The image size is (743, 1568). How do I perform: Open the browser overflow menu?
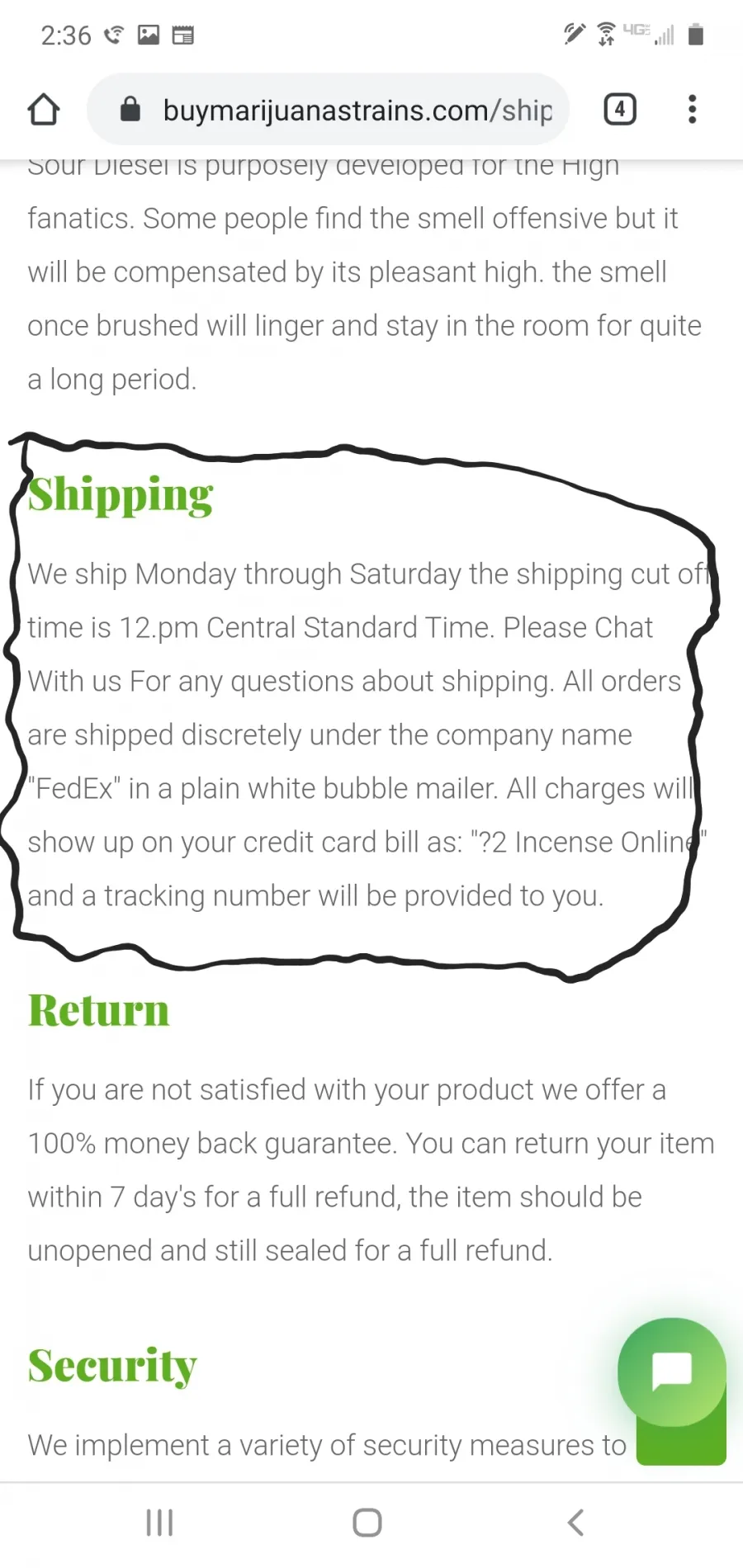pyautogui.click(x=692, y=109)
